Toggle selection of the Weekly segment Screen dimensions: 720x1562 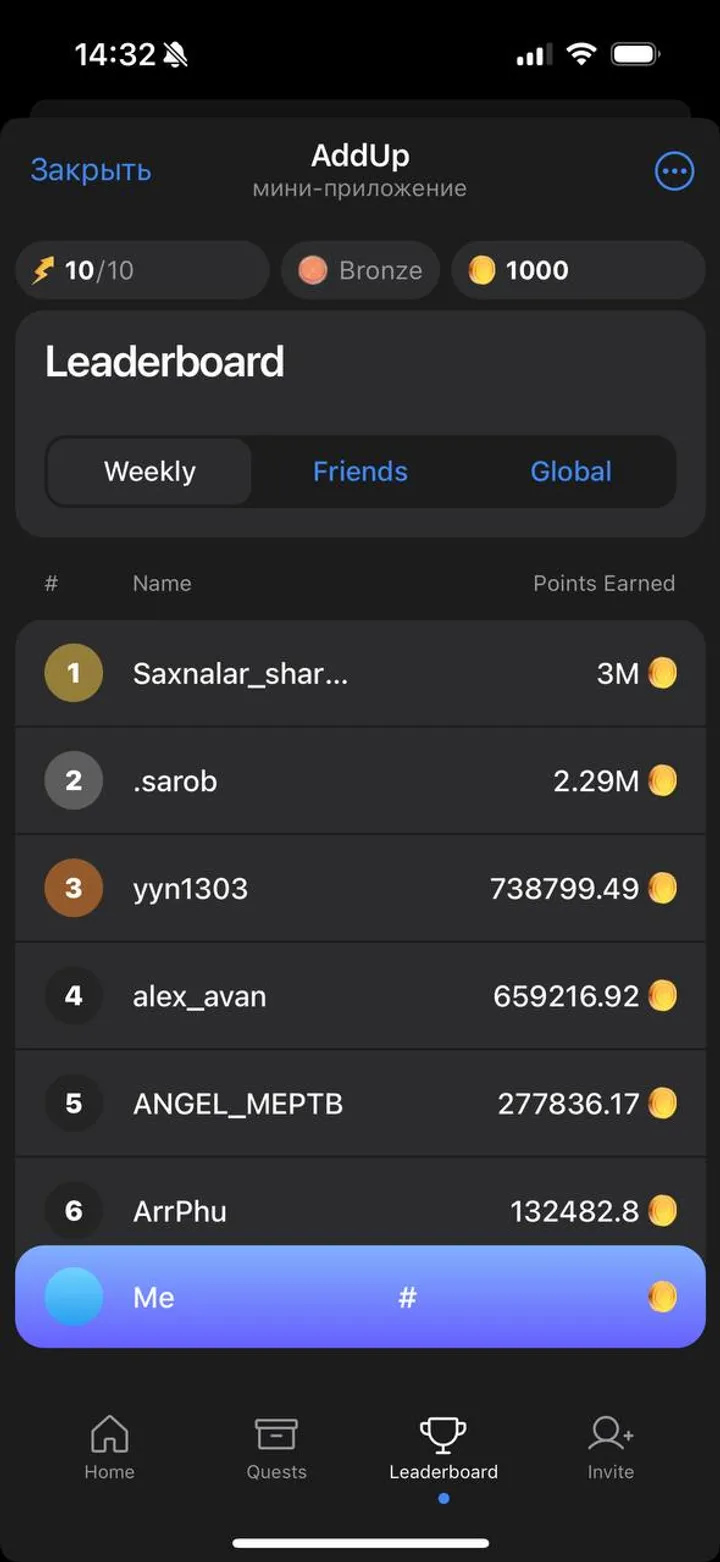(x=148, y=471)
